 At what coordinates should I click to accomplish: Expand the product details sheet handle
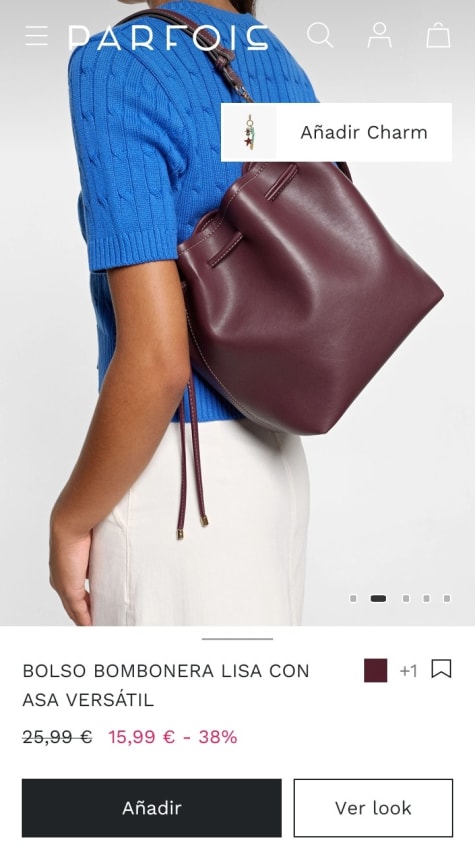click(237, 639)
